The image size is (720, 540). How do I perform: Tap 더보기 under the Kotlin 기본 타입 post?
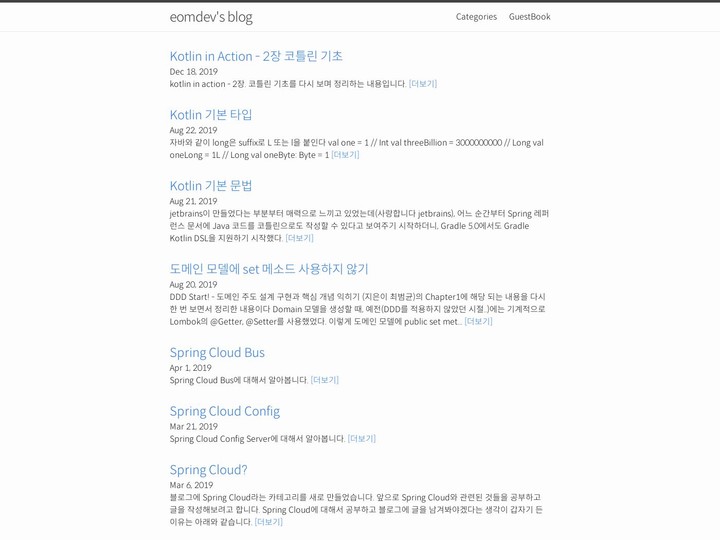click(345, 155)
